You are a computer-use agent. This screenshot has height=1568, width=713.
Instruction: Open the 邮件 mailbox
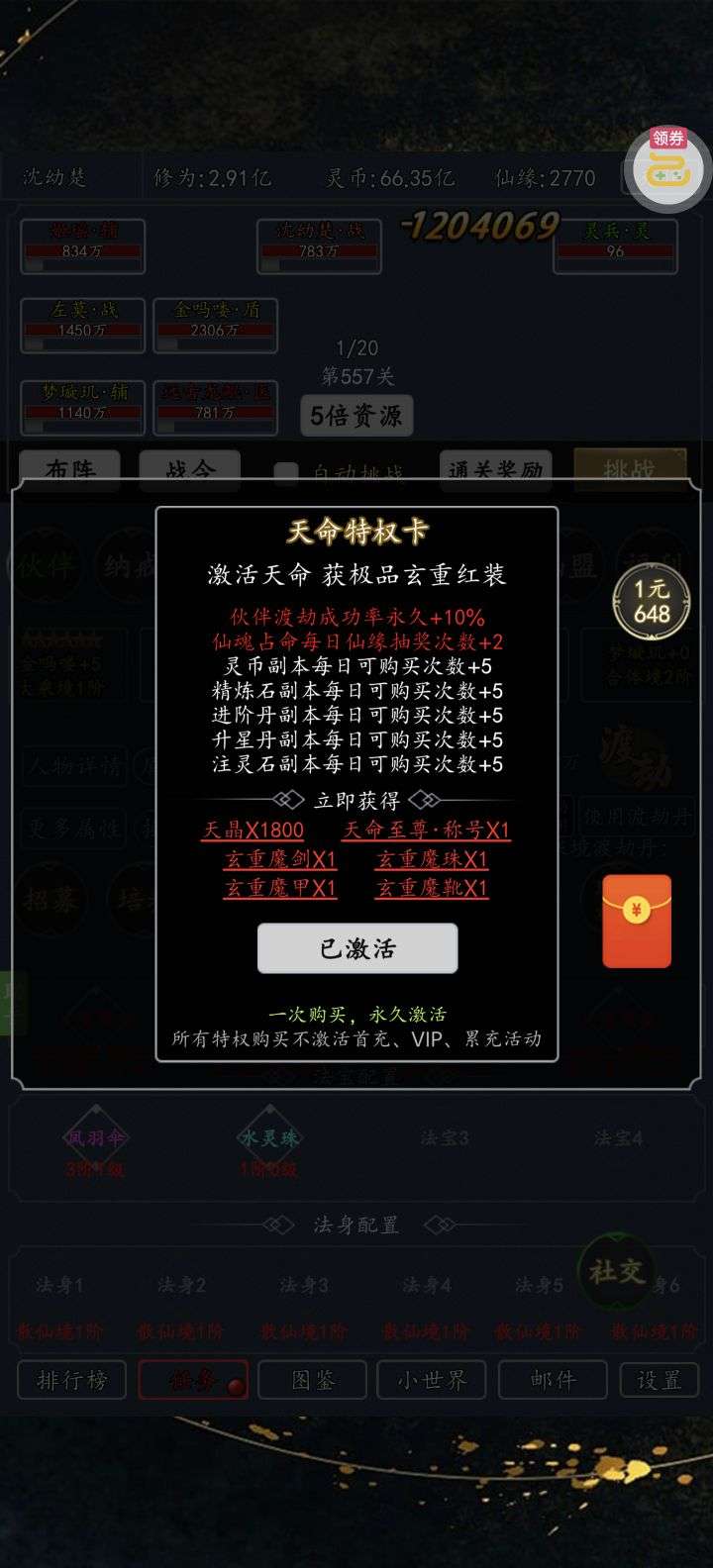click(552, 1379)
